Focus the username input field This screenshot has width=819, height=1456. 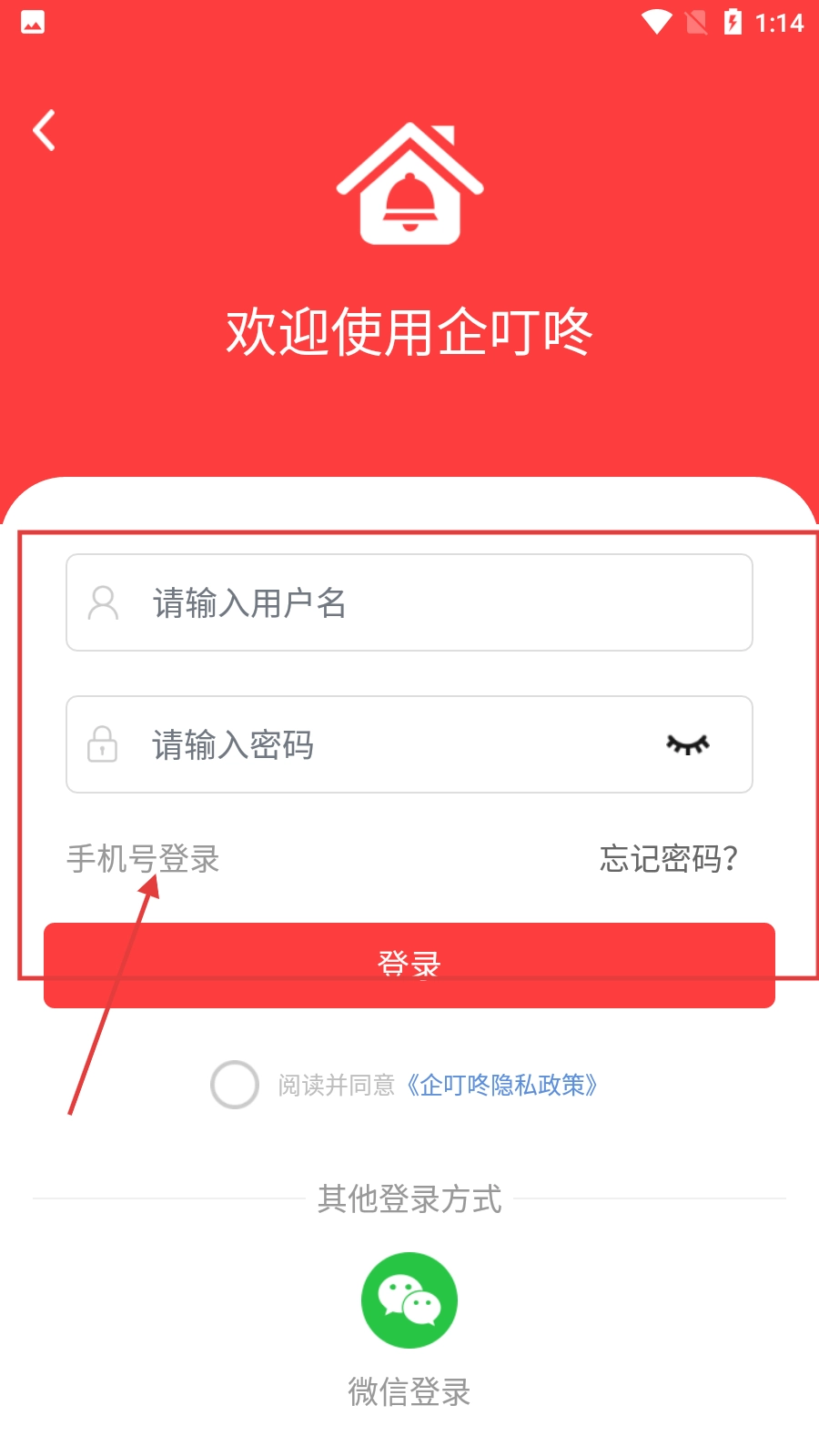point(409,602)
